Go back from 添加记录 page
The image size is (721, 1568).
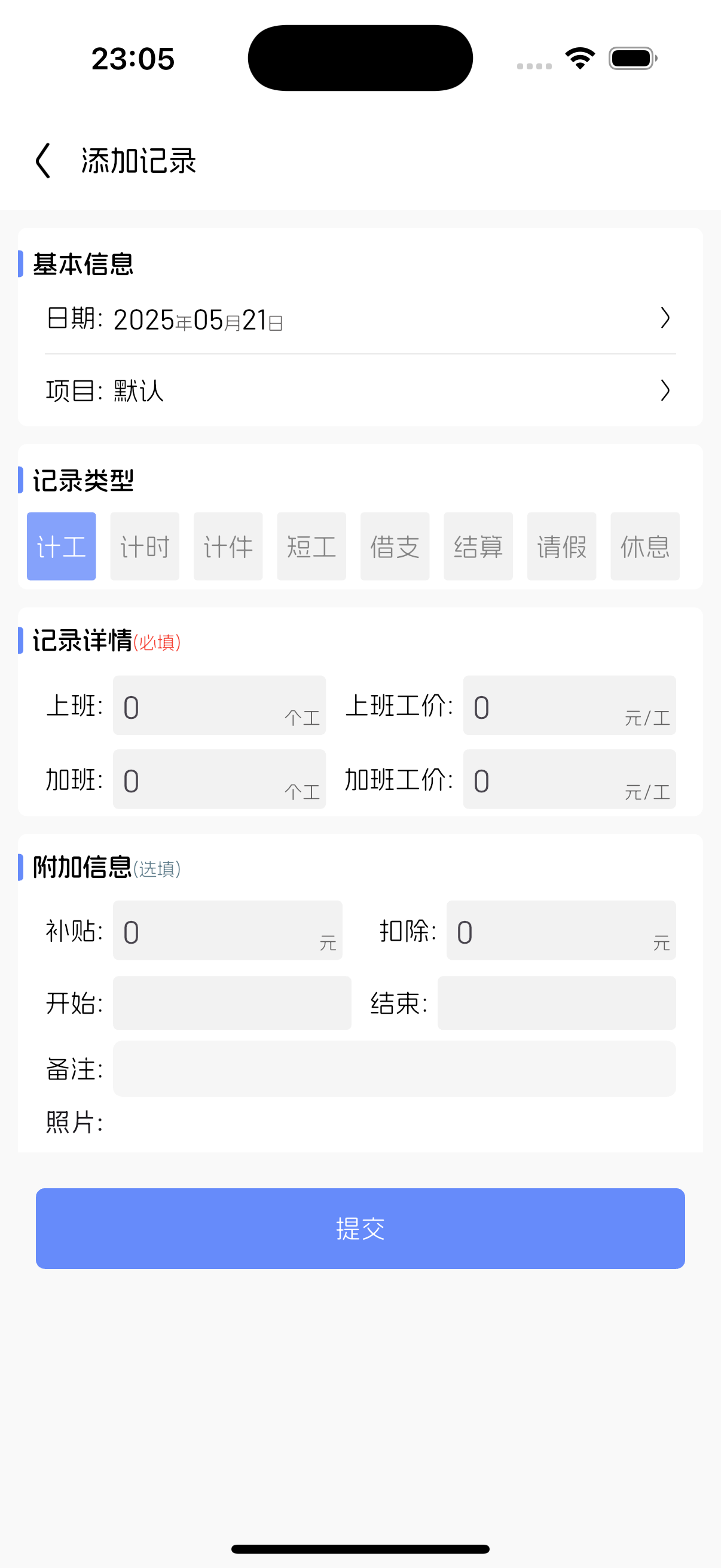[x=42, y=161]
